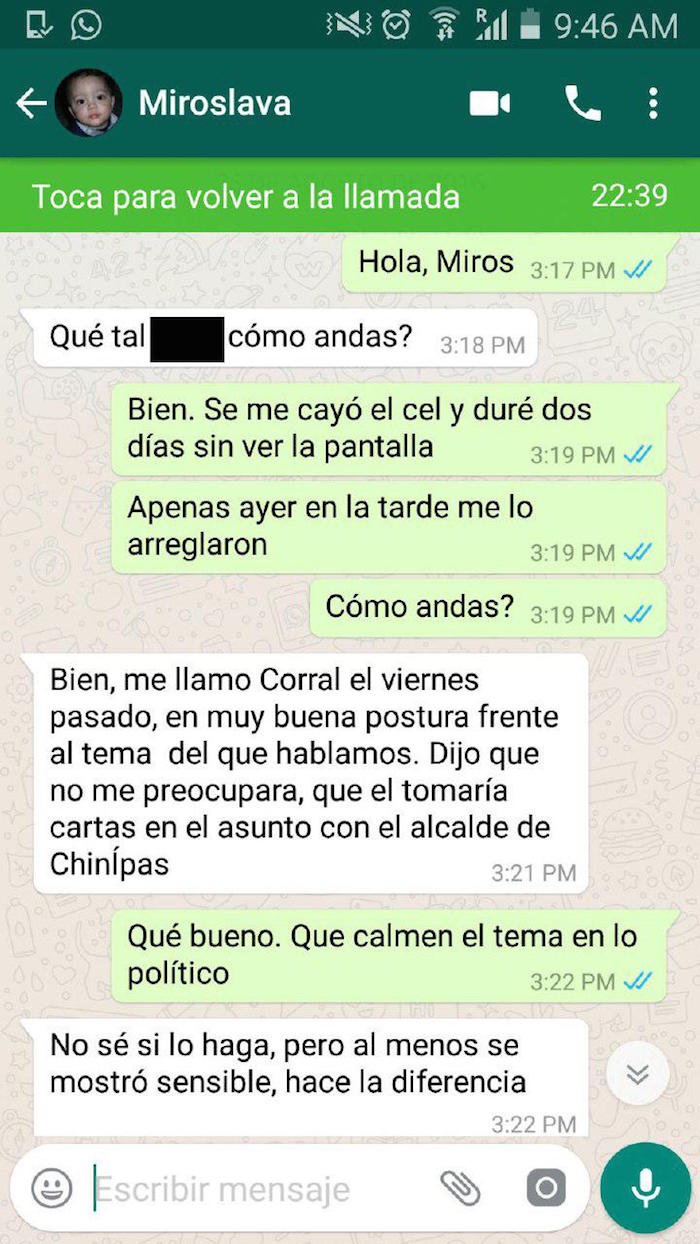Jump to the latest messages
The width and height of the screenshot is (700, 1244).
click(637, 1074)
